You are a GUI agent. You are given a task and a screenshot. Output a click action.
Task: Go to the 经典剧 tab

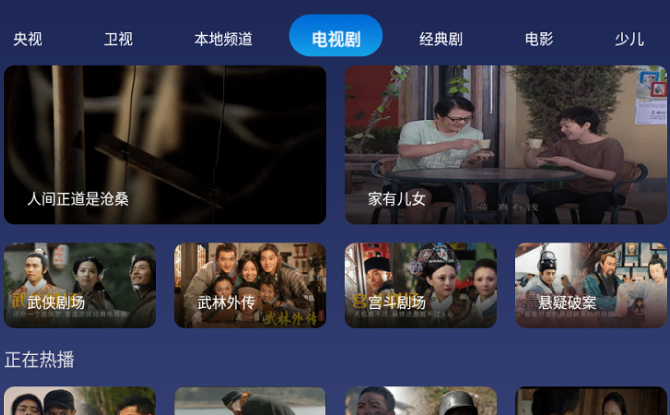tap(440, 39)
